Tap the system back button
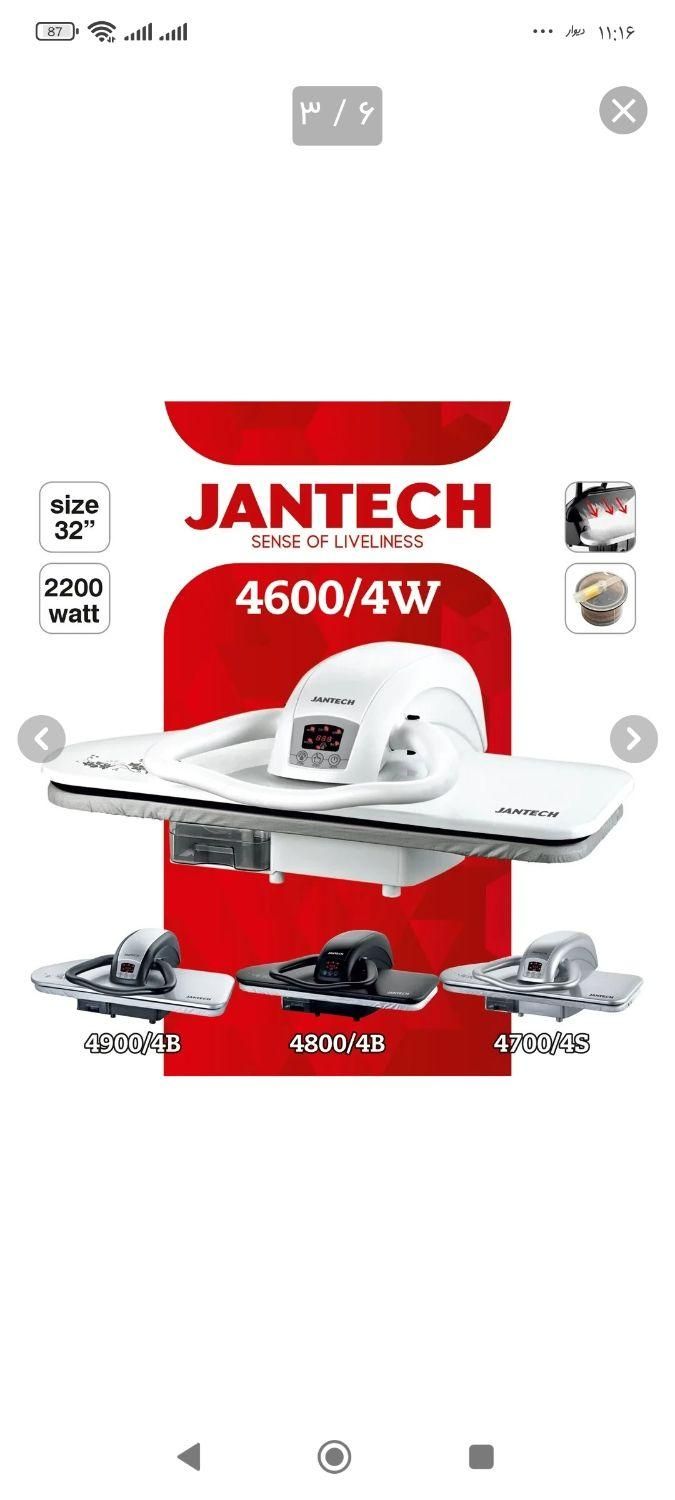The width and height of the screenshot is (675, 1500). point(188,1456)
